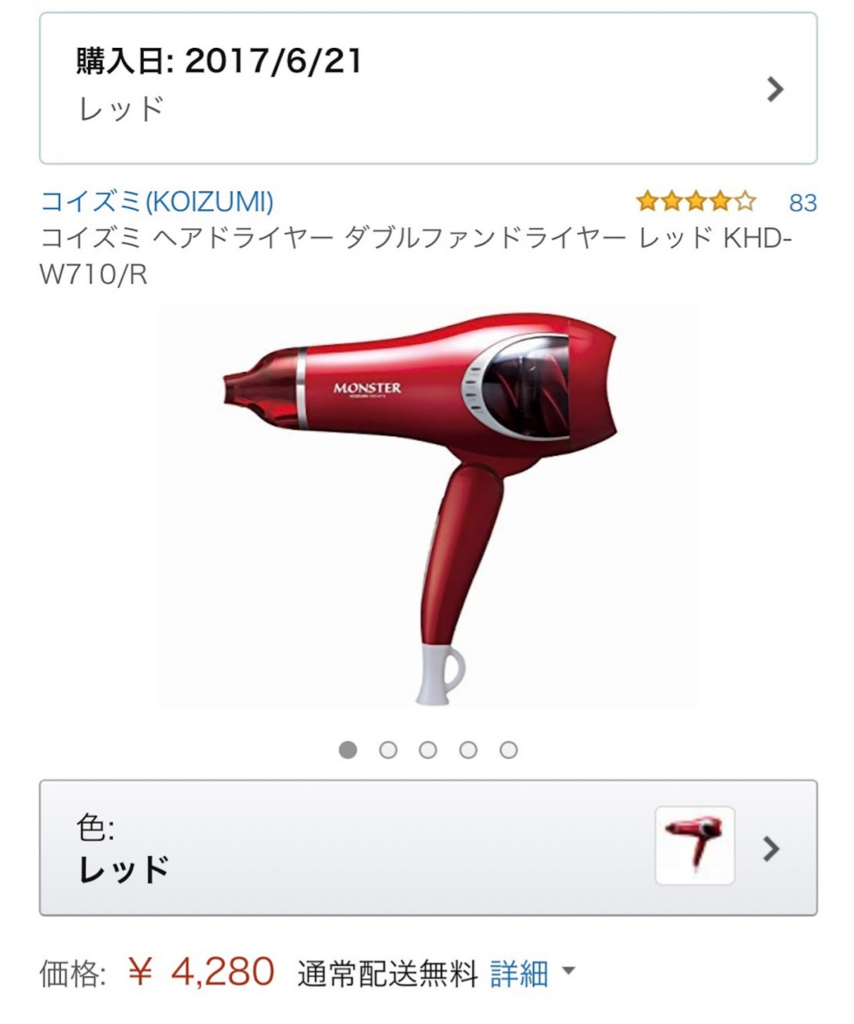
Task: Open the 購入日 2017/6/21 order row
Action: [x=427, y=88]
